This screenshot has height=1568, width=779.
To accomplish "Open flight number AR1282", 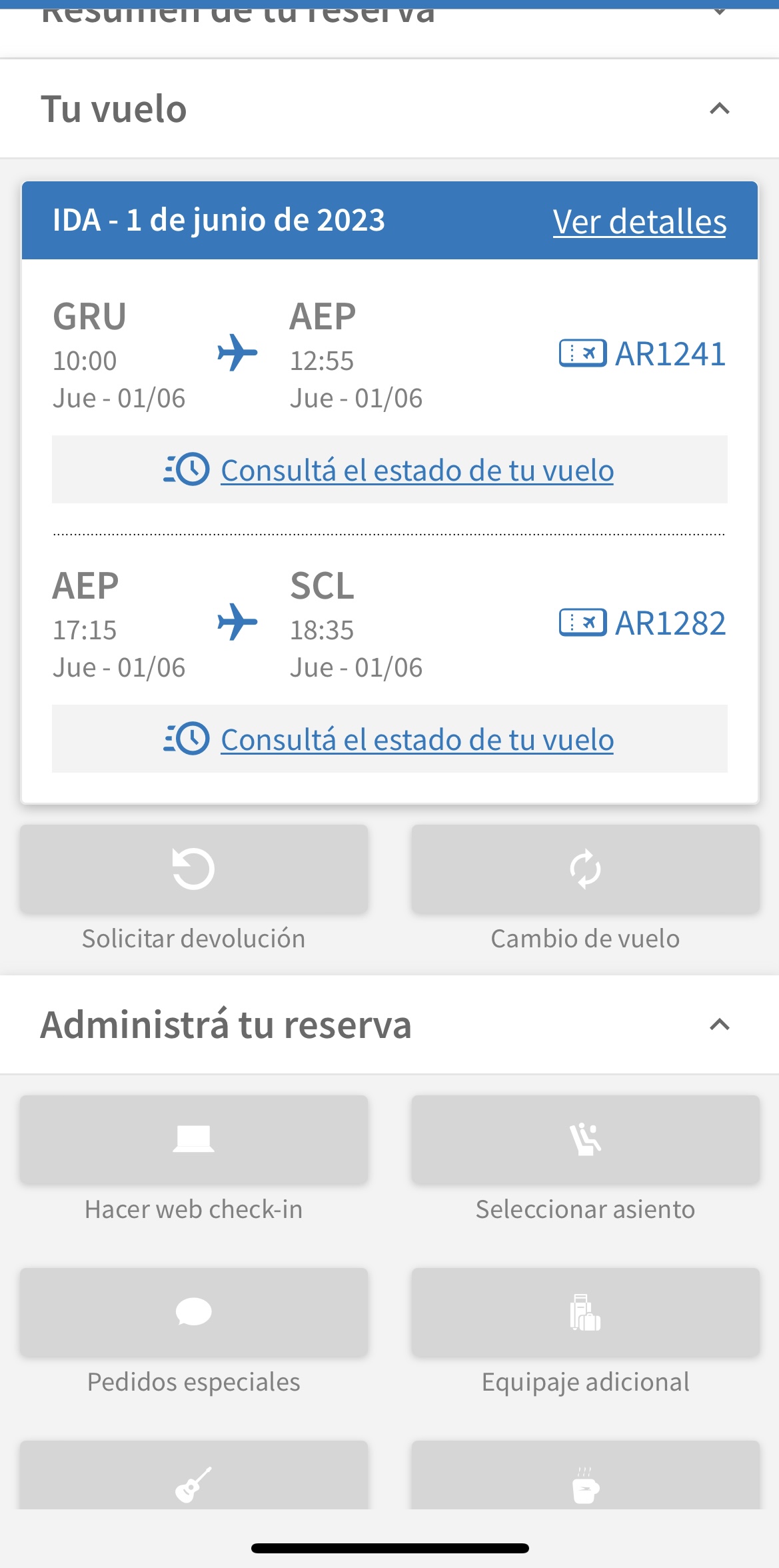I will point(669,623).
